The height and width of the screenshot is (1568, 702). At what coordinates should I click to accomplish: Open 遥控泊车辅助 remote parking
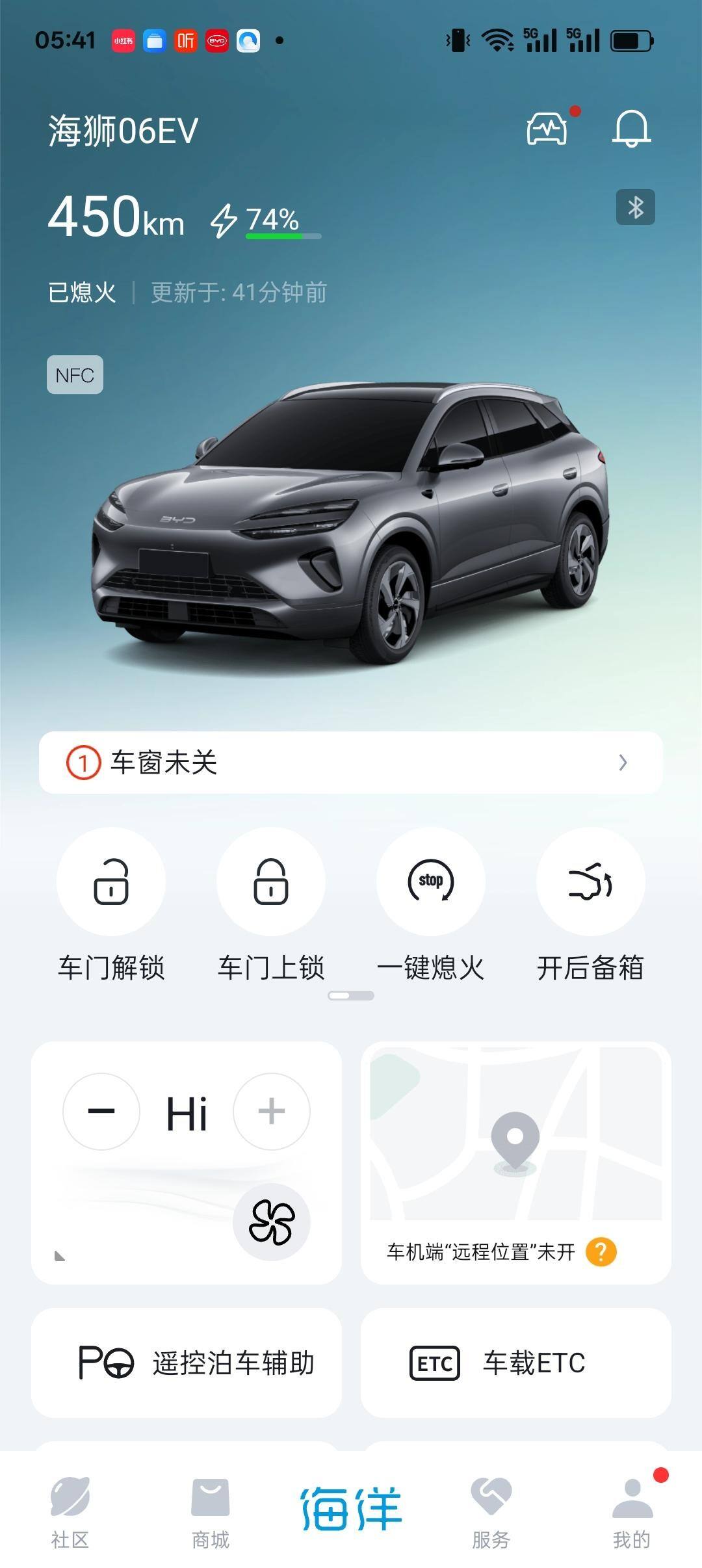tap(187, 1363)
